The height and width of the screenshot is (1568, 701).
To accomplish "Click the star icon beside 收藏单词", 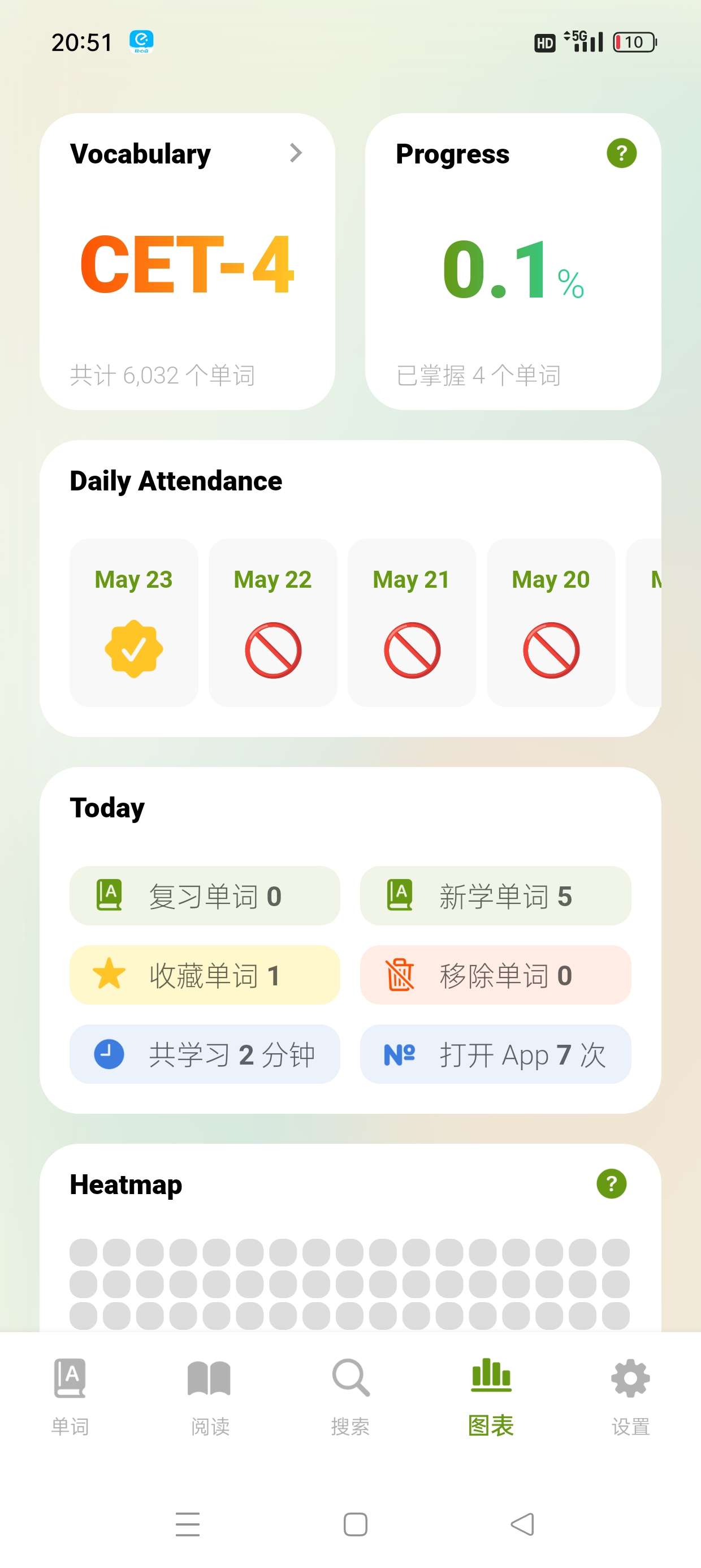I will pyautogui.click(x=110, y=975).
